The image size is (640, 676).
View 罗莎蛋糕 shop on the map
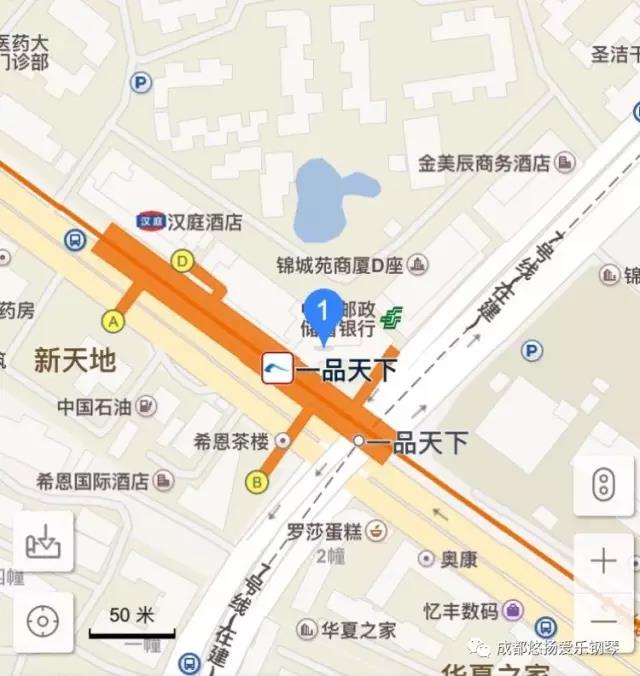pyautogui.click(x=377, y=530)
